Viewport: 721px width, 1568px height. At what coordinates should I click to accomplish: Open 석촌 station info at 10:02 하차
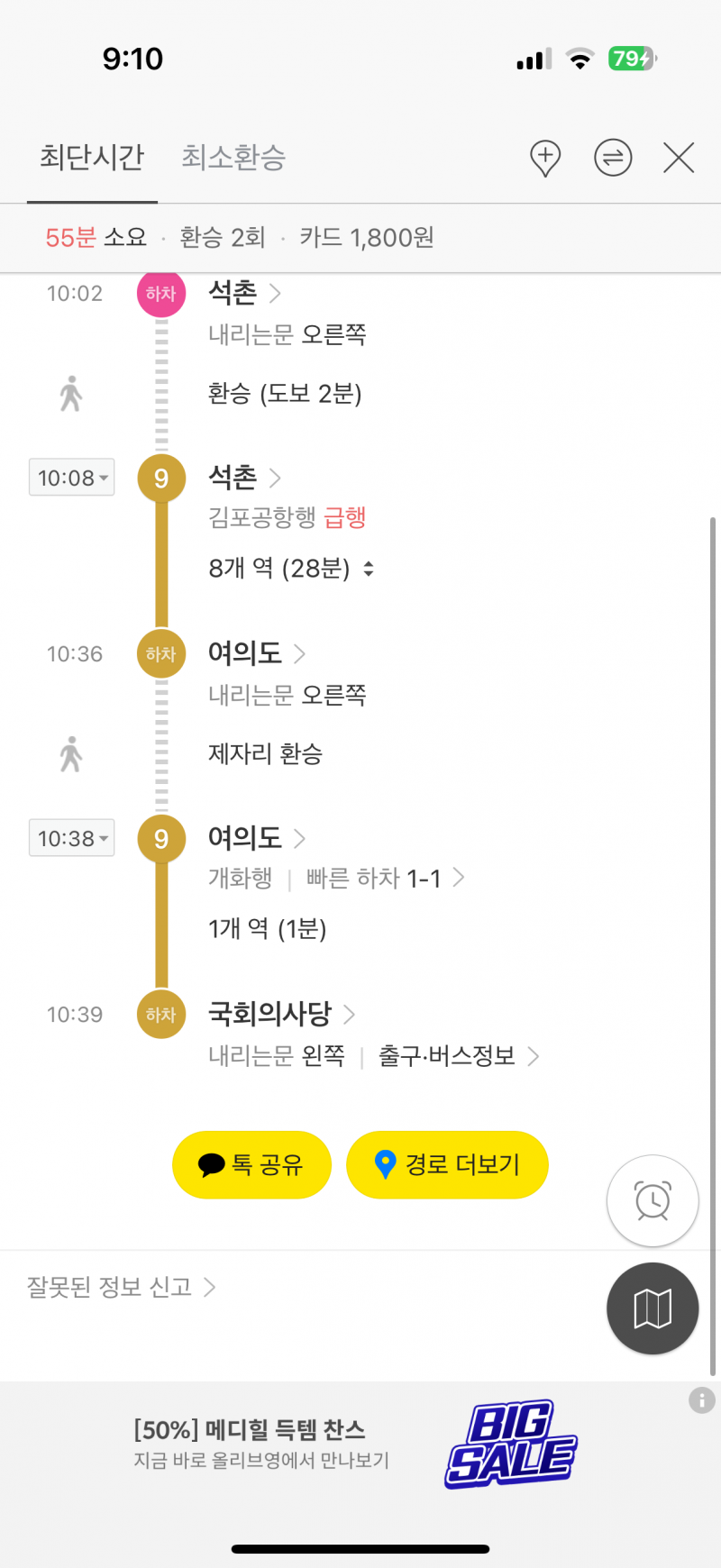(245, 293)
